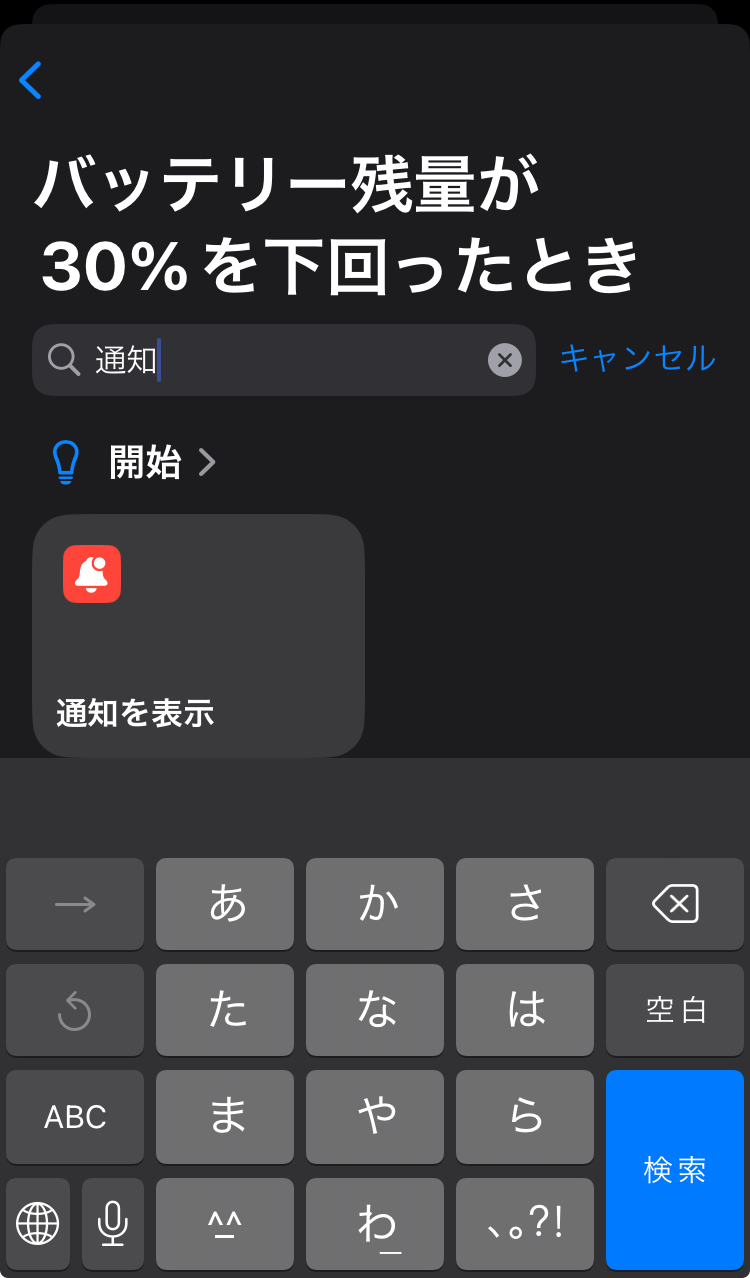This screenshot has height=1278, width=750.
Task: Tap the blue 検索 key
Action: [x=675, y=1169]
